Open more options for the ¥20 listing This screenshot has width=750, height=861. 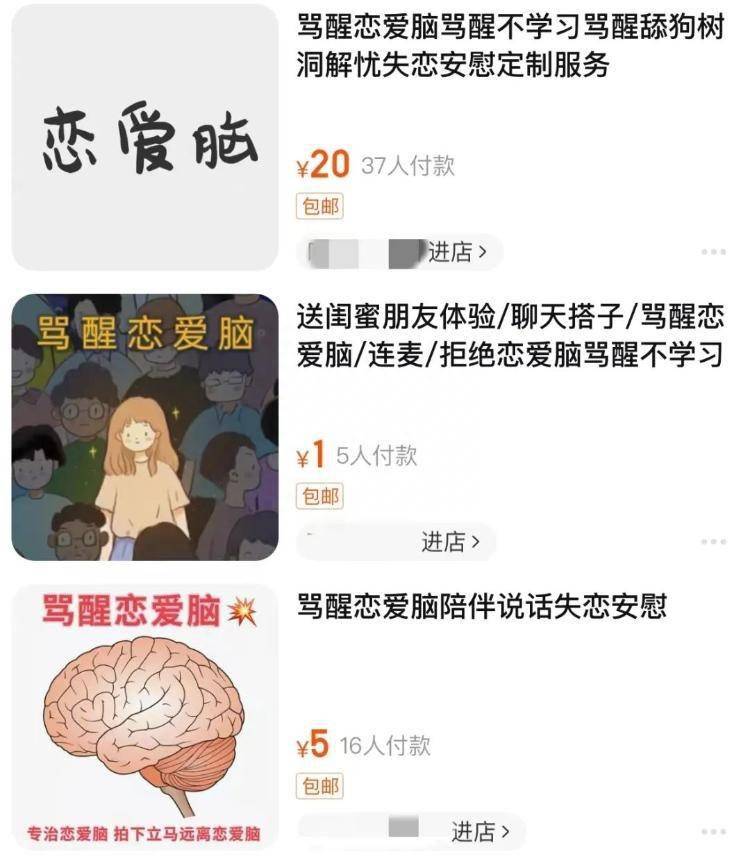[x=713, y=253]
